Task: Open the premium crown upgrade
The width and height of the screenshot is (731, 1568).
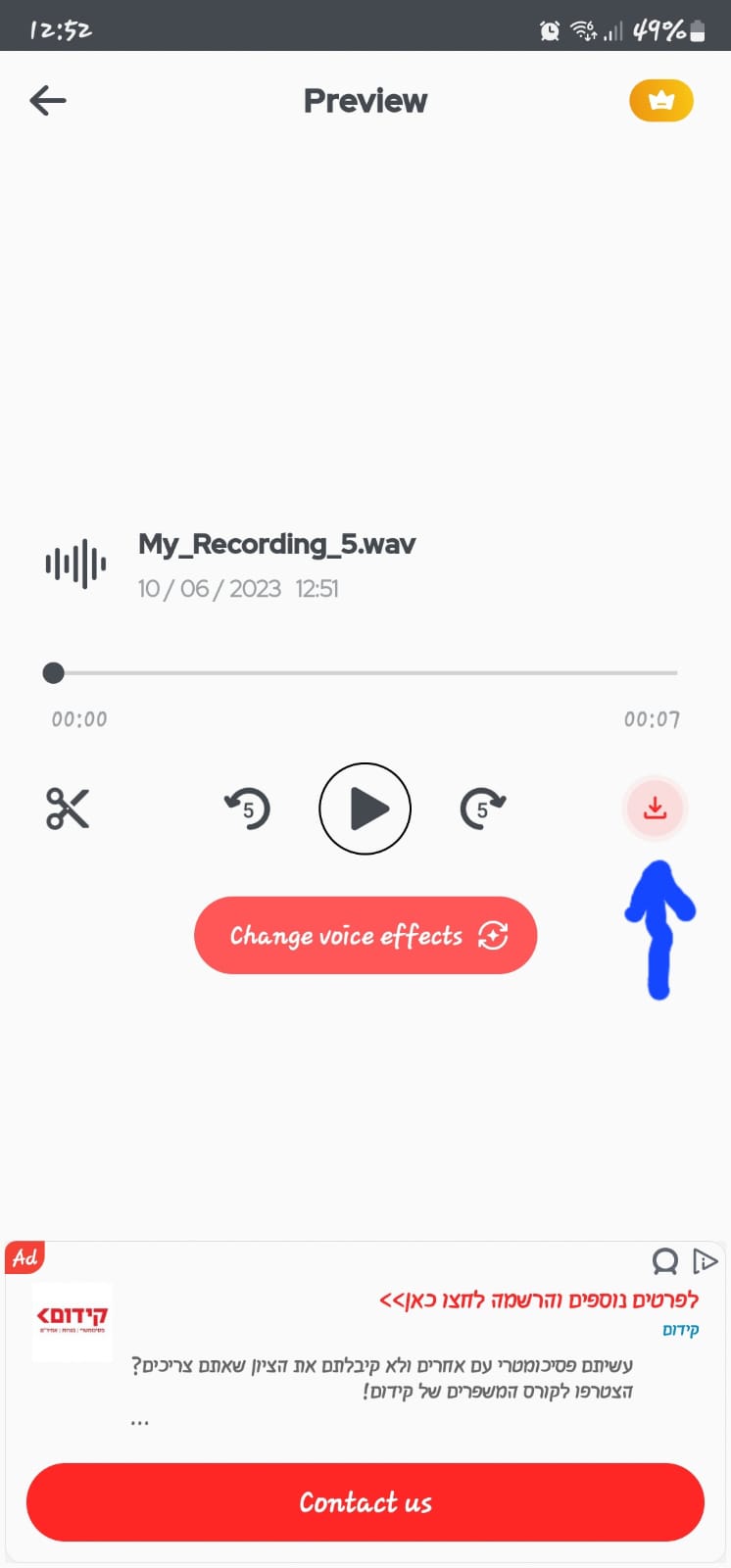Action: click(x=661, y=101)
